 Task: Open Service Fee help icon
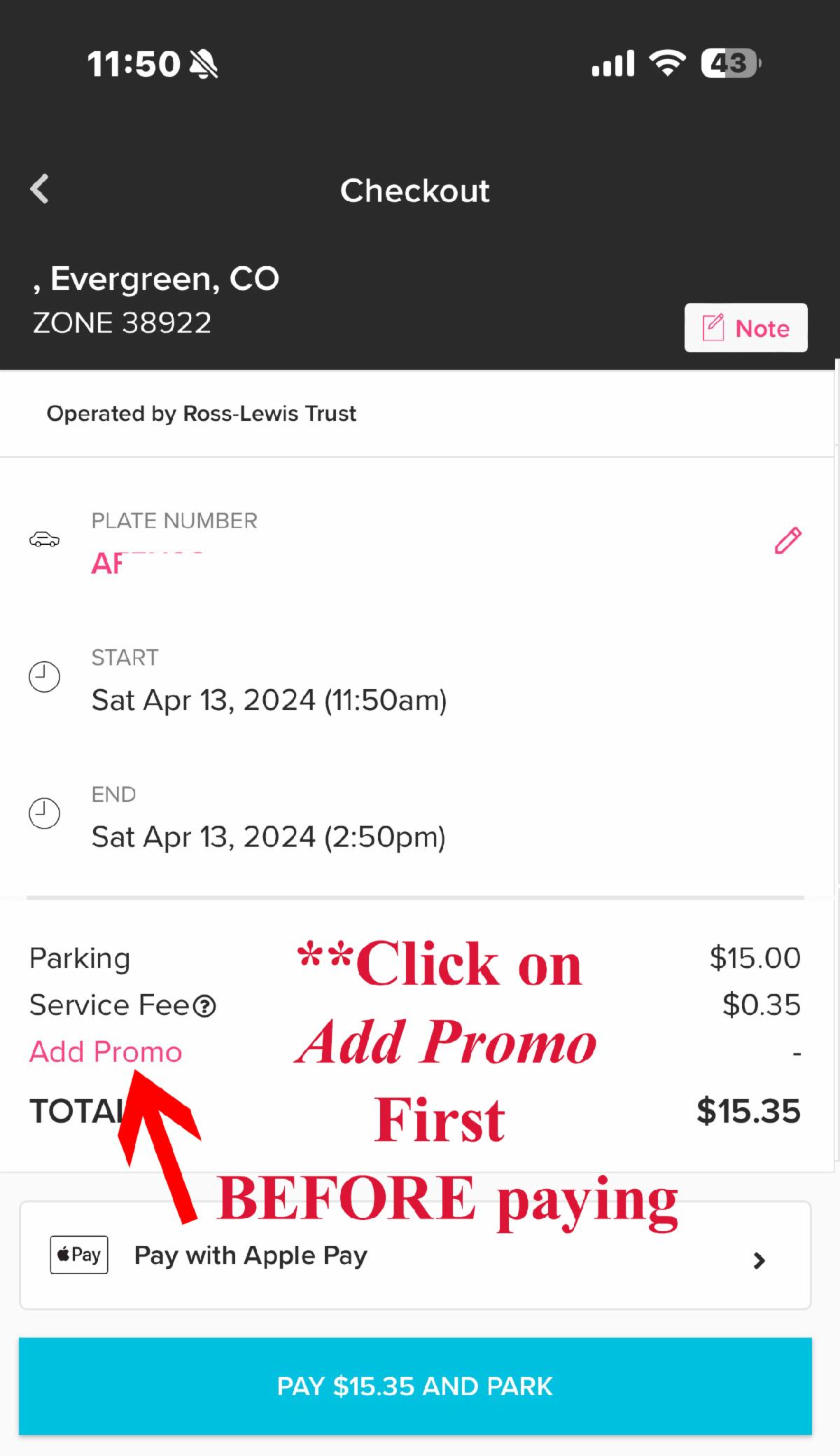pyautogui.click(x=204, y=1006)
